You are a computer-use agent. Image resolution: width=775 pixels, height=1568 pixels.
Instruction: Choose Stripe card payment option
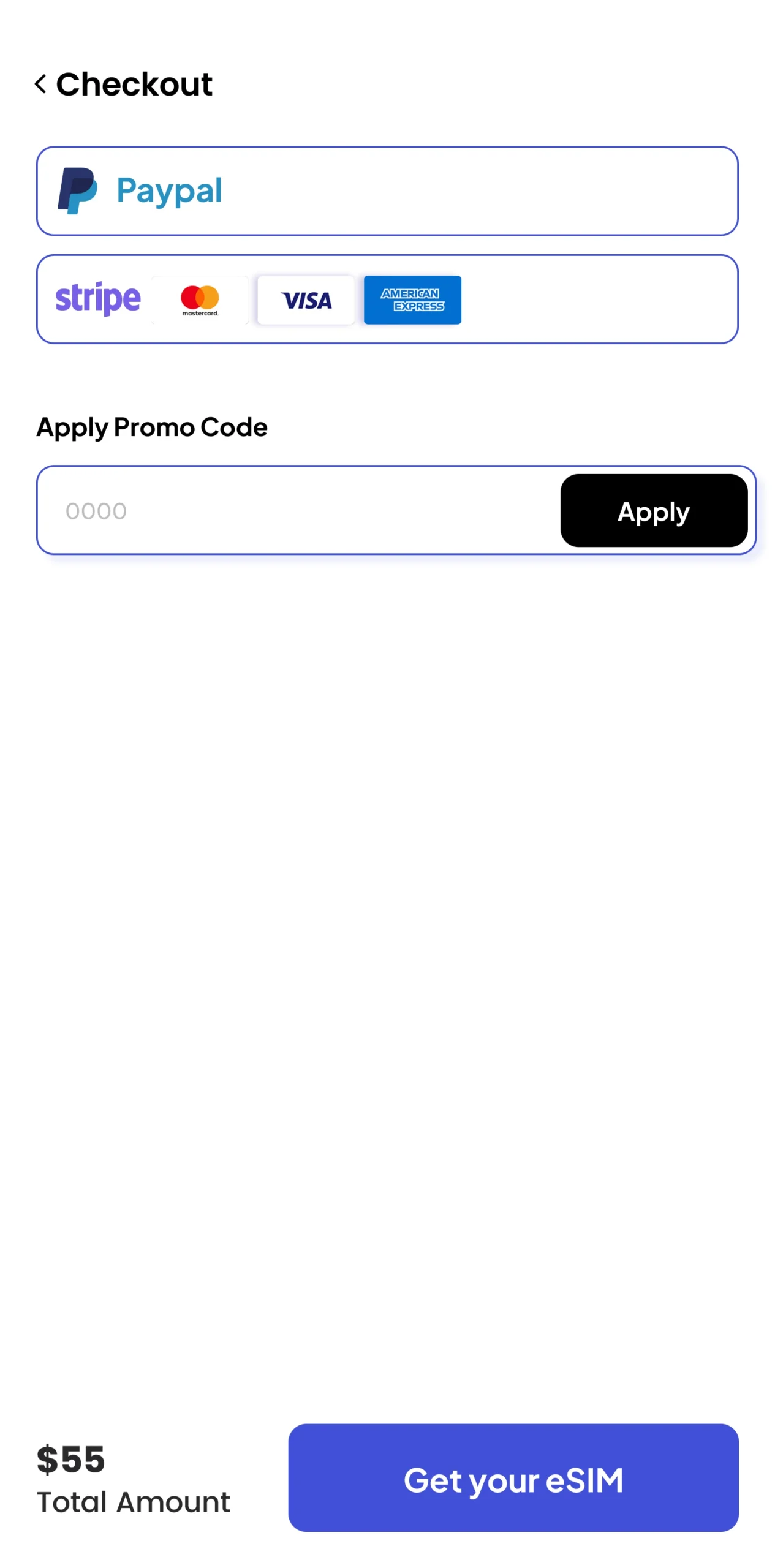(x=386, y=299)
